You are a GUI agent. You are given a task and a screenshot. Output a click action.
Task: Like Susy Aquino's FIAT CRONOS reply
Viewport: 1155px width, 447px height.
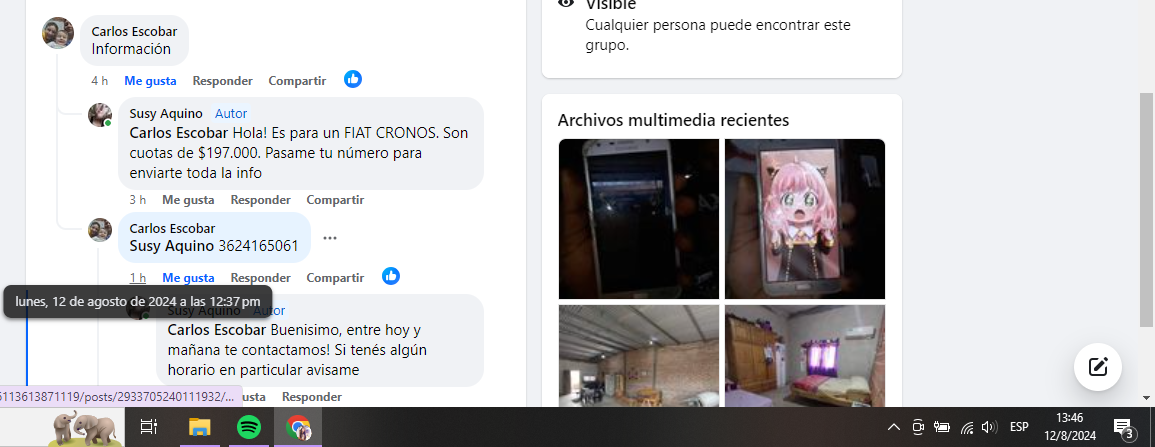point(188,199)
